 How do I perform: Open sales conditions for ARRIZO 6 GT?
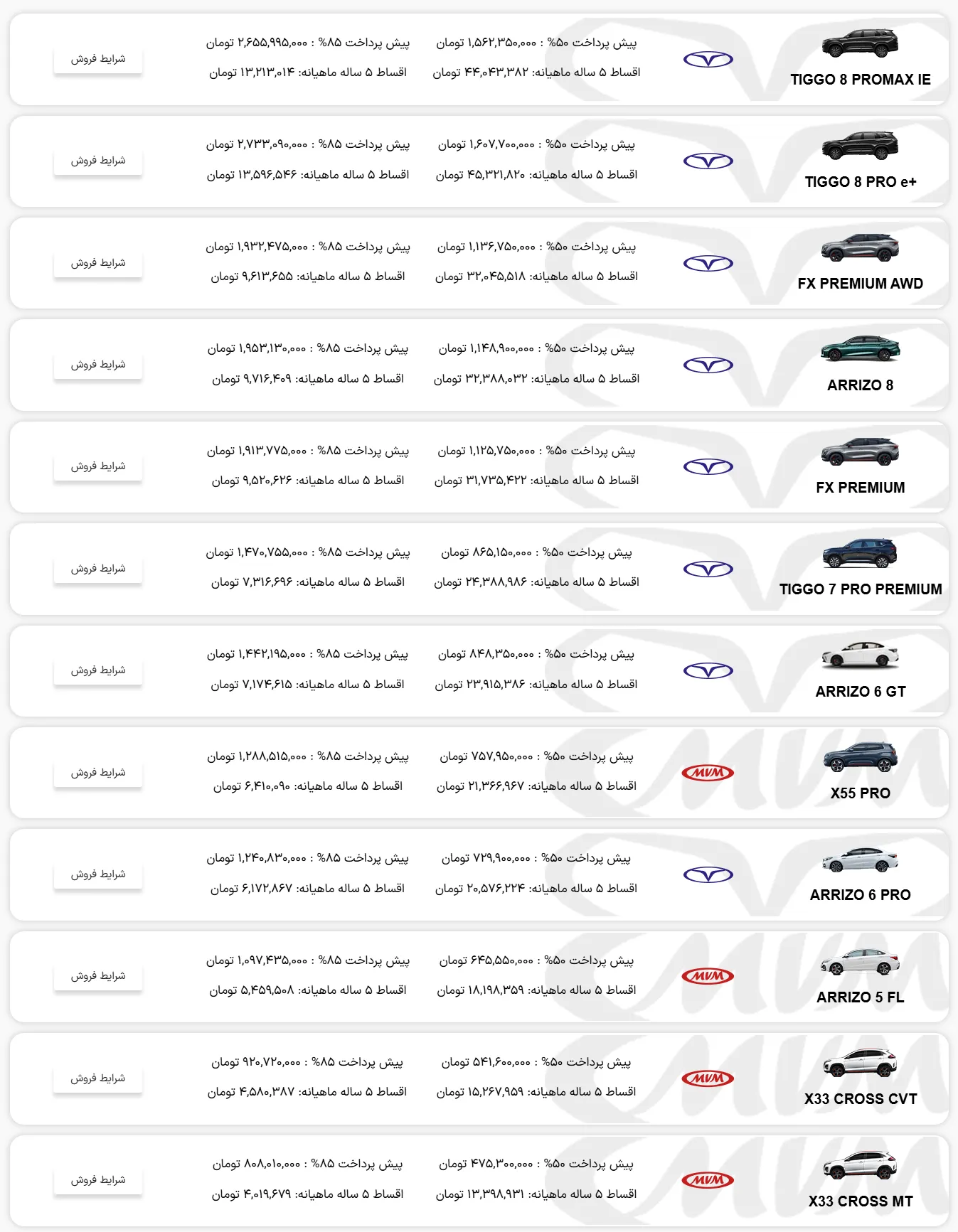(98, 670)
